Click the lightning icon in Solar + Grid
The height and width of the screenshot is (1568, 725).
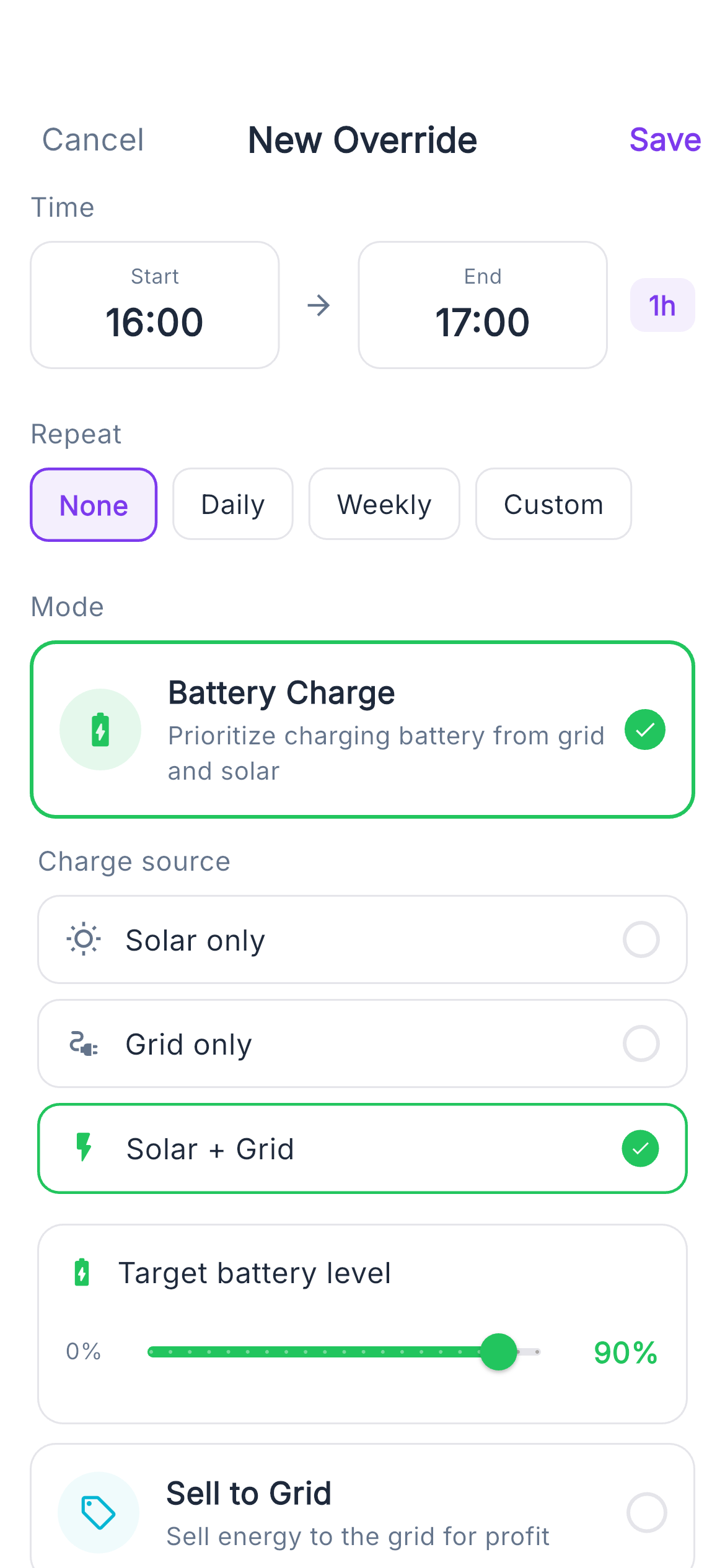(x=84, y=1148)
